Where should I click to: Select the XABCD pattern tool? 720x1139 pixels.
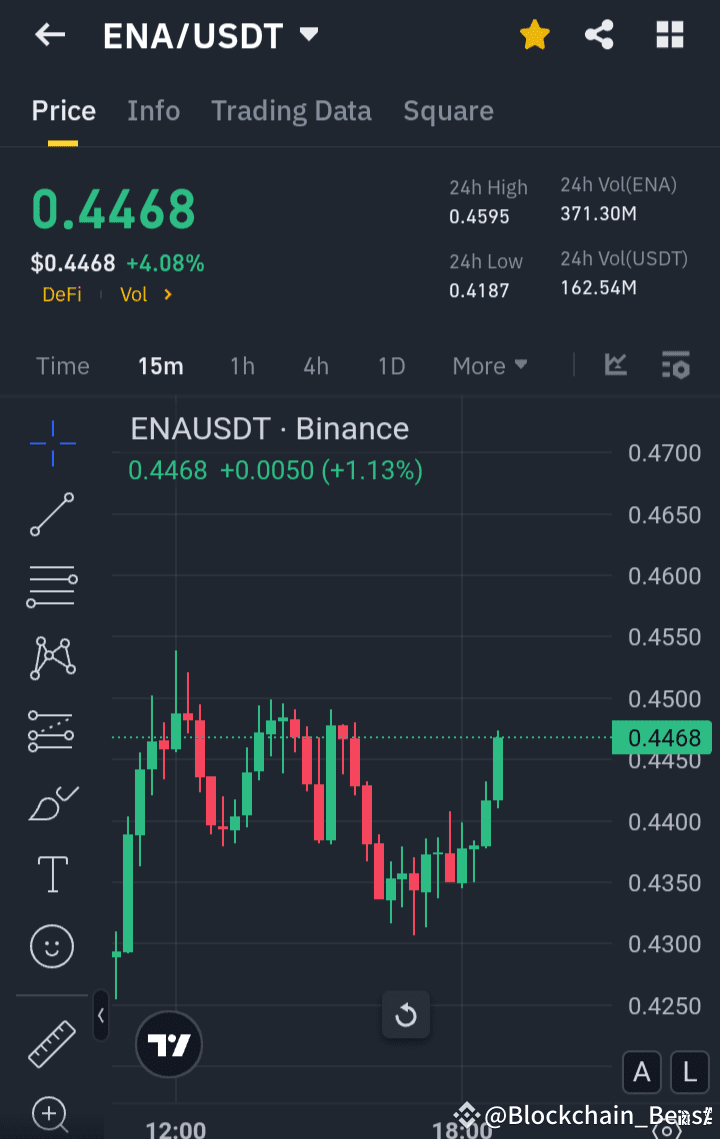pyautogui.click(x=51, y=657)
